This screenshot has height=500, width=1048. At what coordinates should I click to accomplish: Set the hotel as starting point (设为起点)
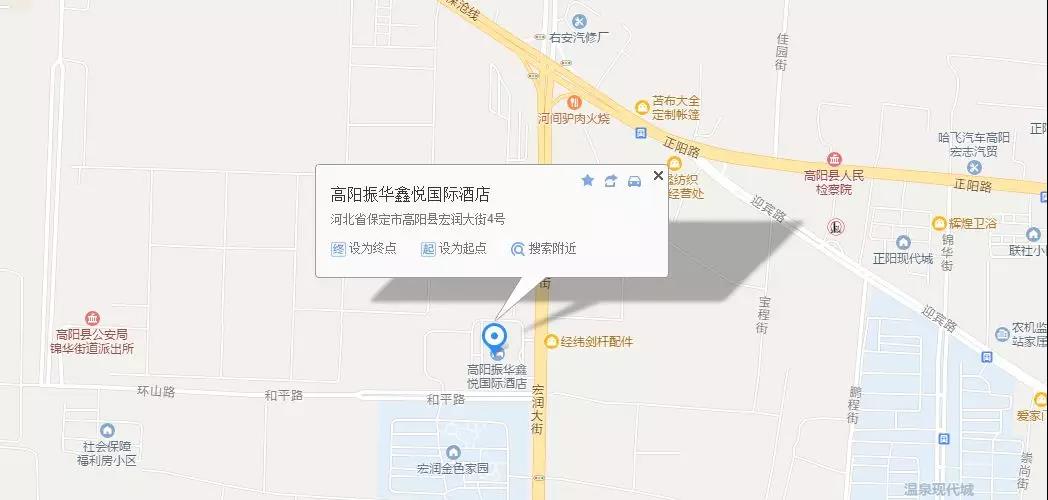point(454,249)
